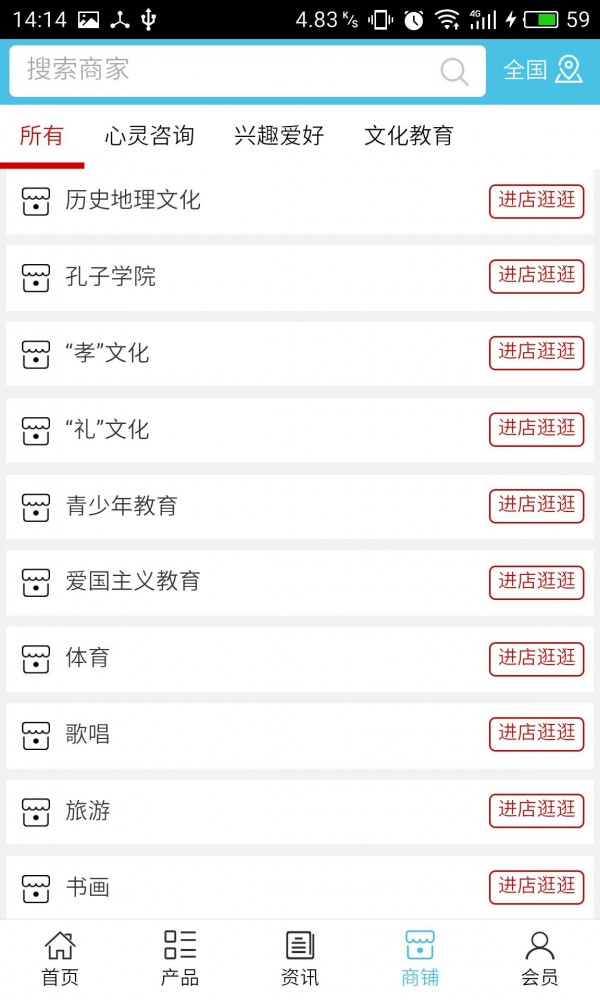
Task: Select the 文化教育 tab
Action: [408, 136]
